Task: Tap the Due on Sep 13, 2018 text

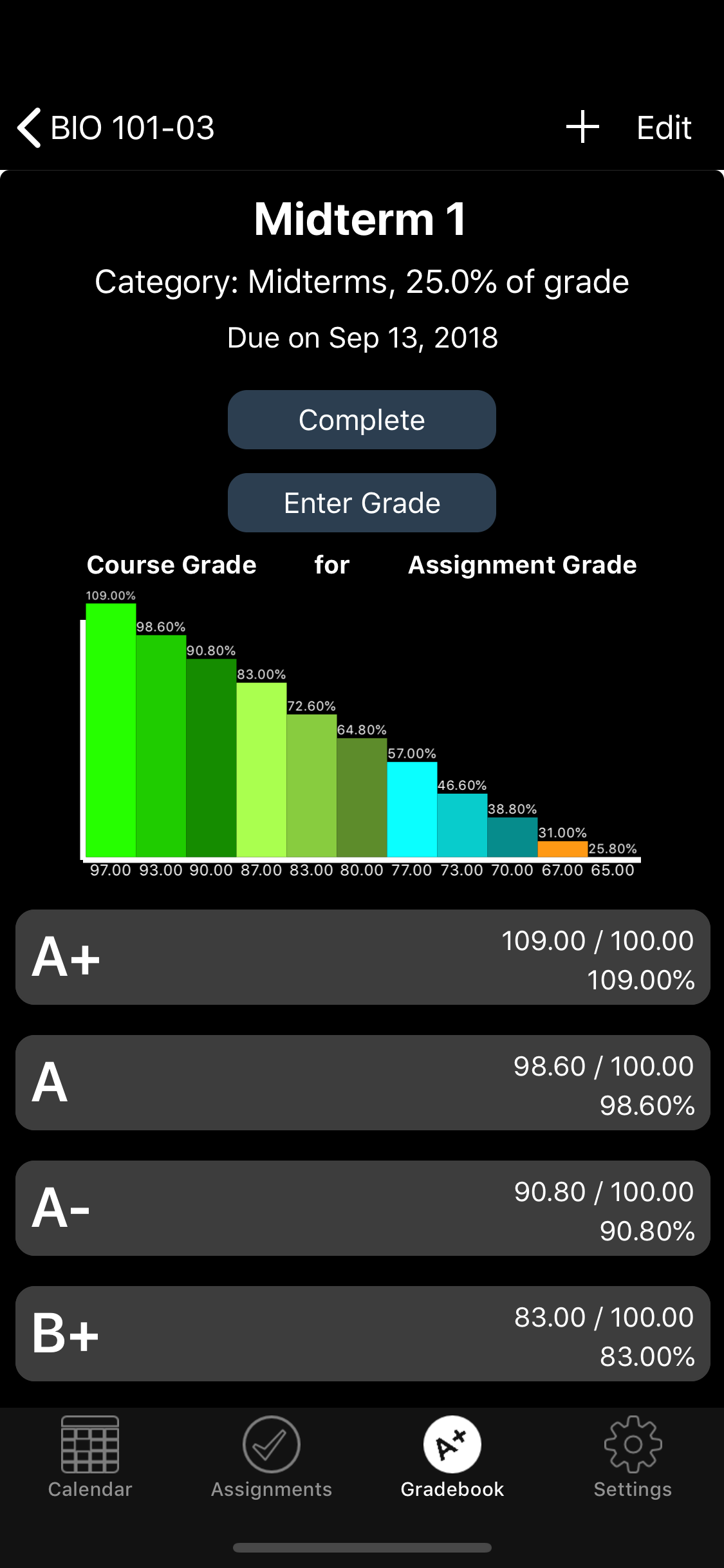Action: click(362, 337)
